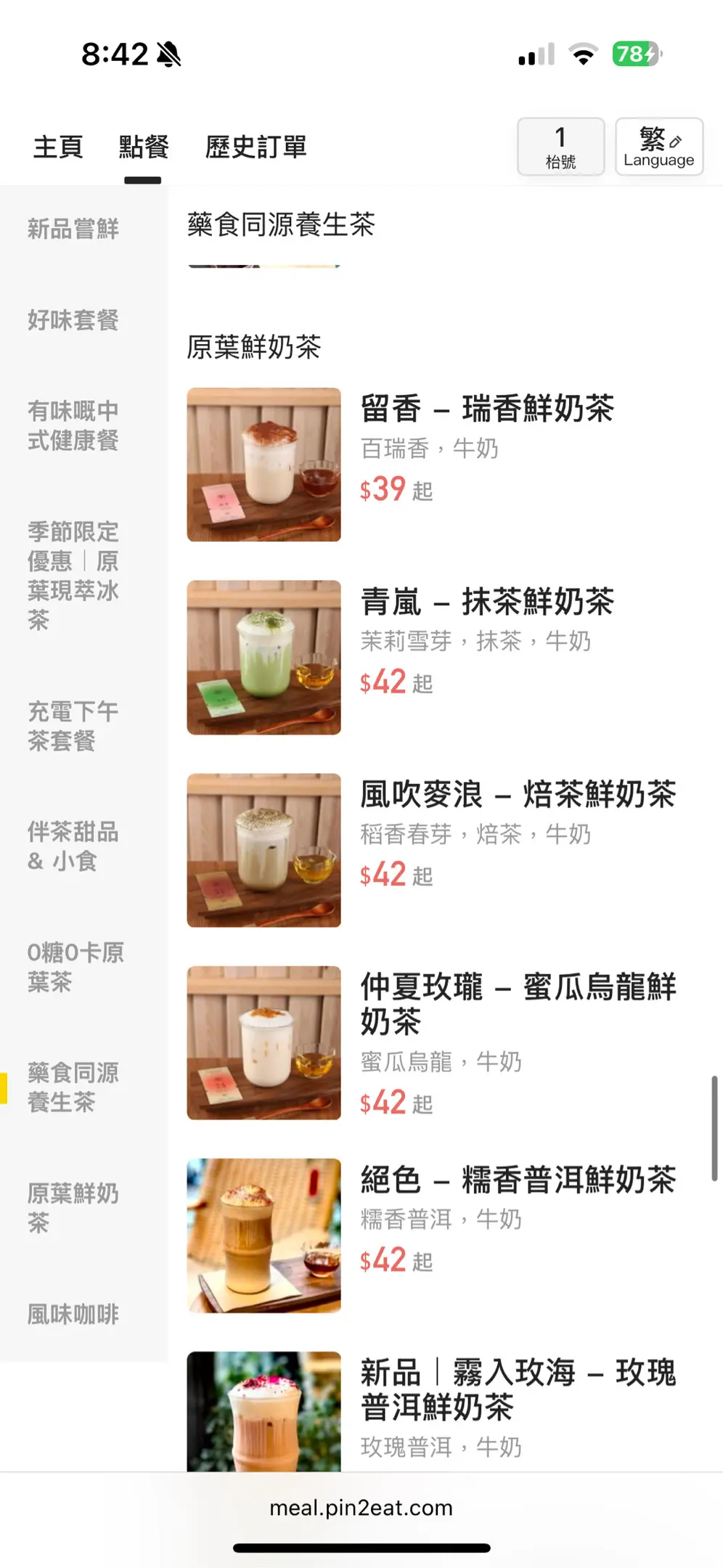Switch to the 主頁 tab
The image size is (723, 1568).
point(58,147)
